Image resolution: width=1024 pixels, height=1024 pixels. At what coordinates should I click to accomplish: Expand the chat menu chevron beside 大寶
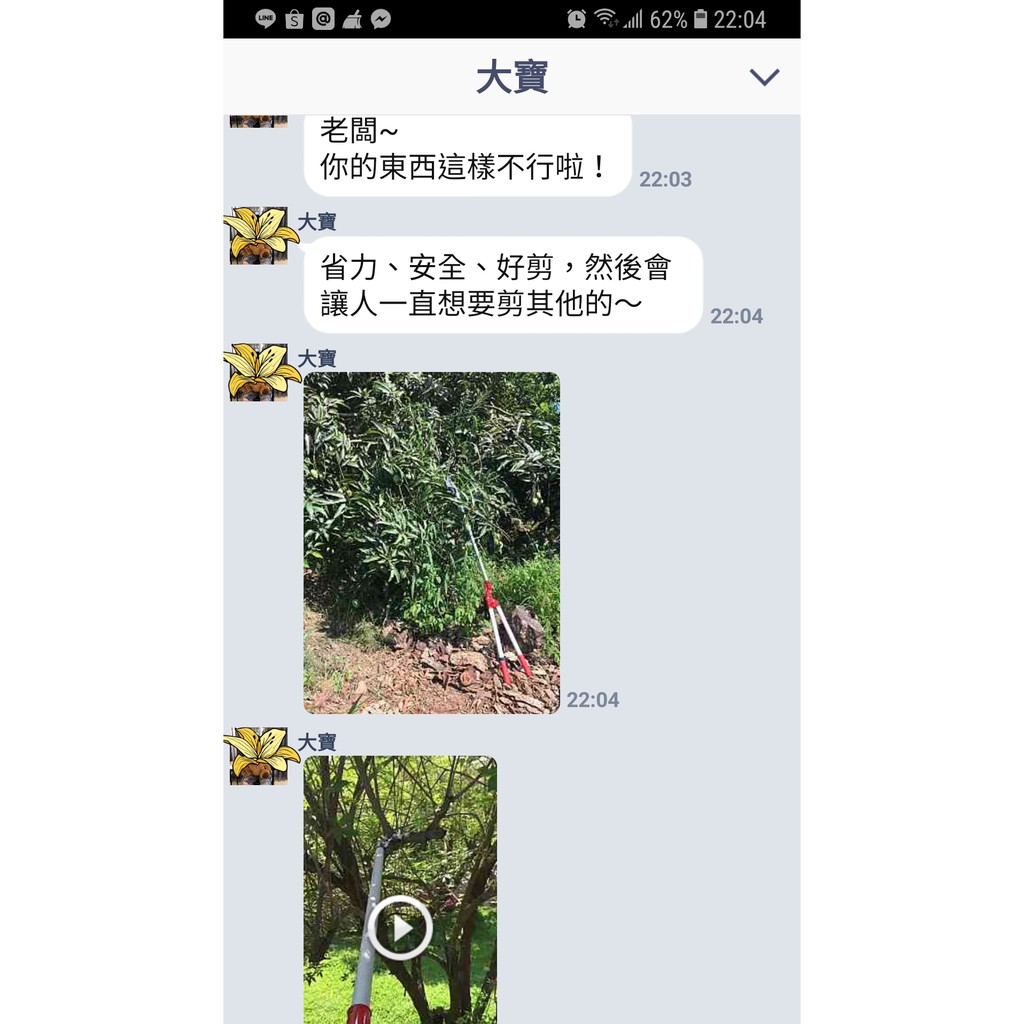(764, 77)
